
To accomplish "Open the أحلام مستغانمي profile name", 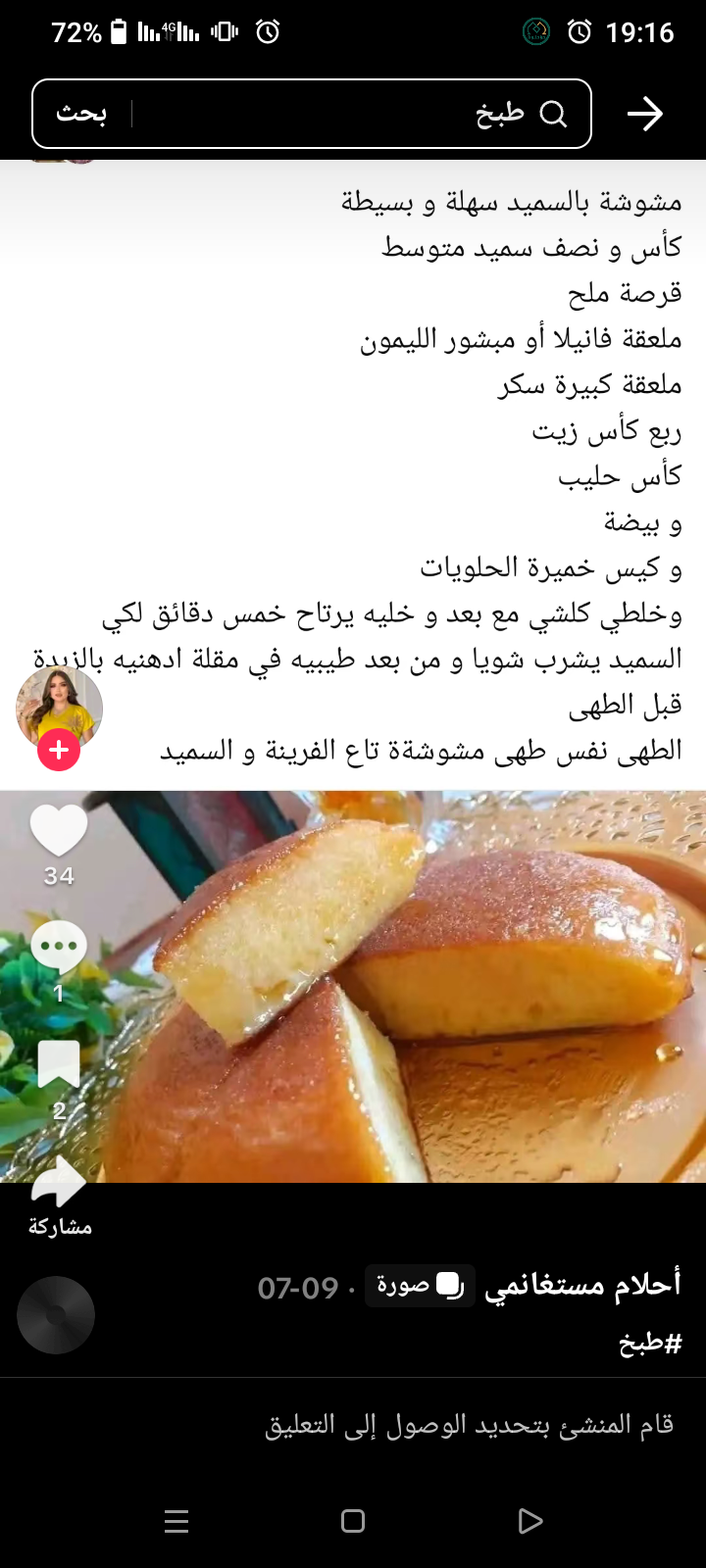I will 582,1286.
